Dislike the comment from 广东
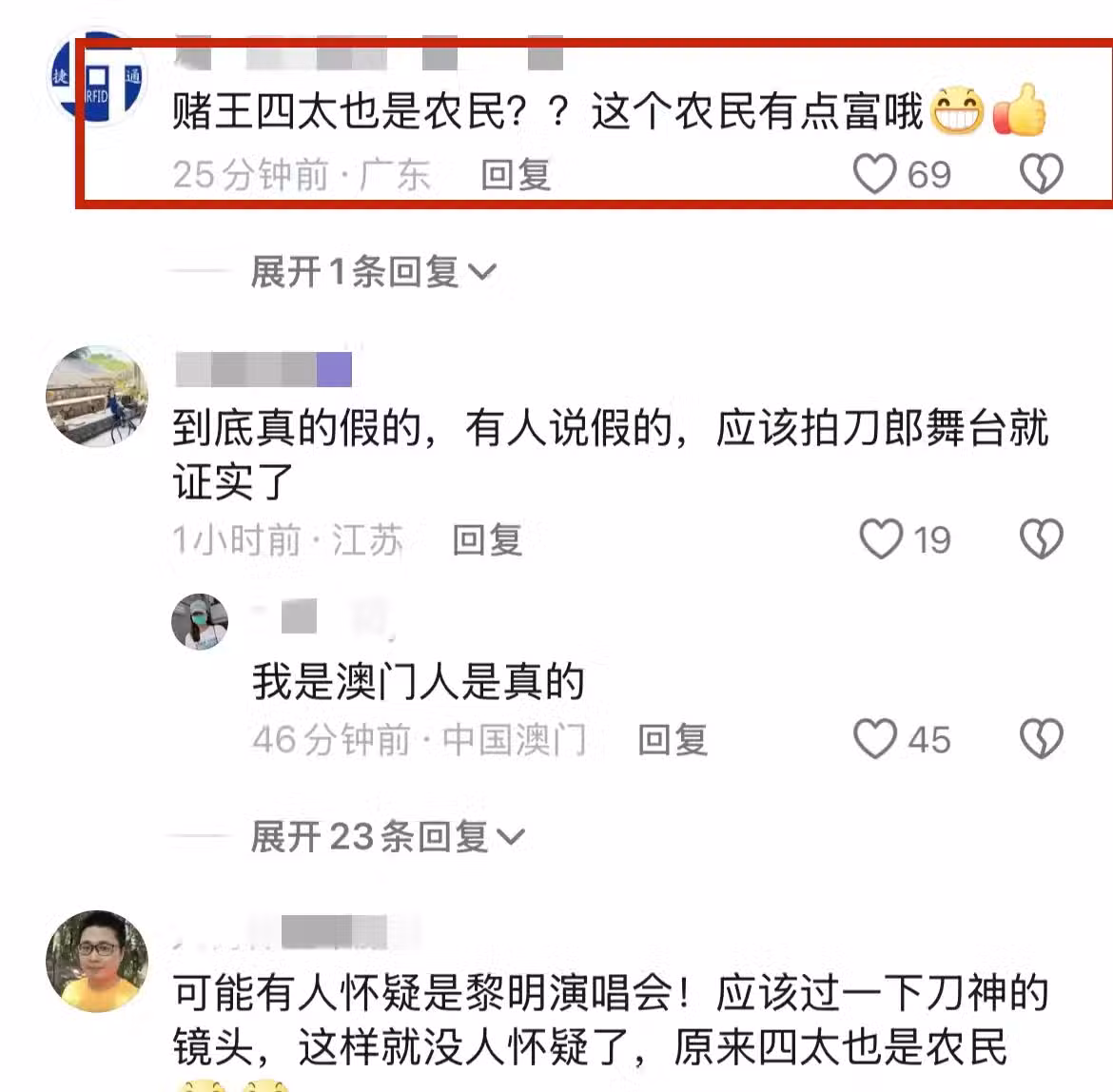 coord(1041,174)
